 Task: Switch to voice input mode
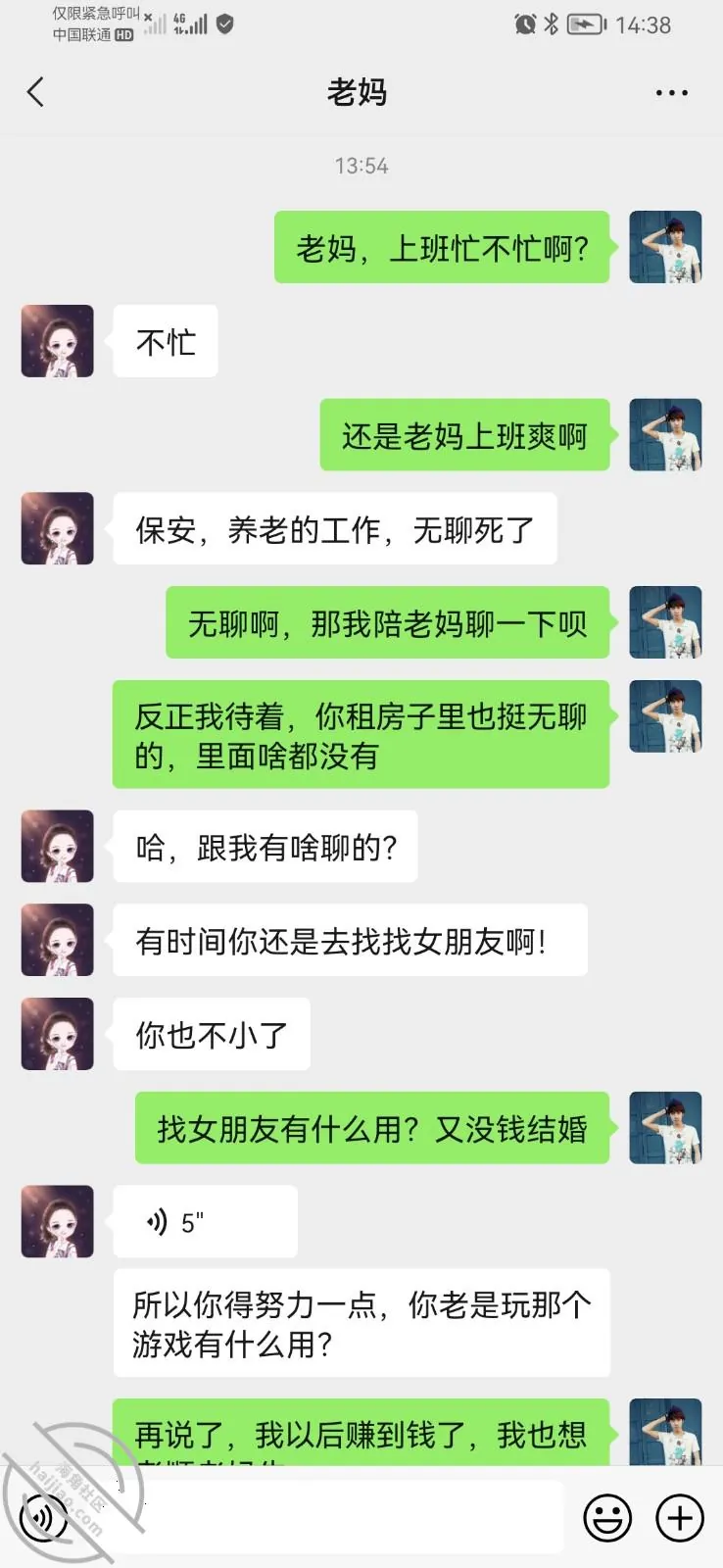tap(44, 1518)
